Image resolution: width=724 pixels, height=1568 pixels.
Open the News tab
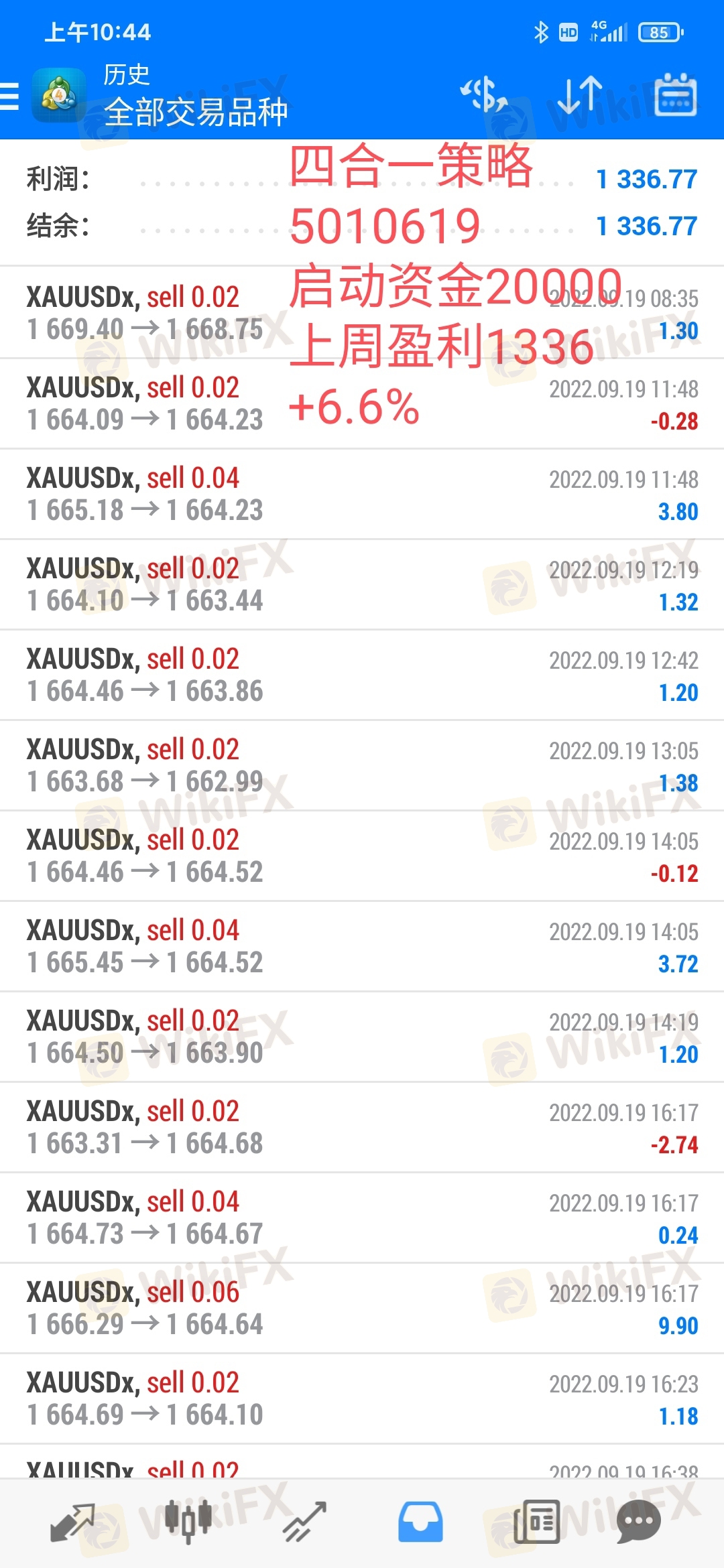coord(536,1522)
